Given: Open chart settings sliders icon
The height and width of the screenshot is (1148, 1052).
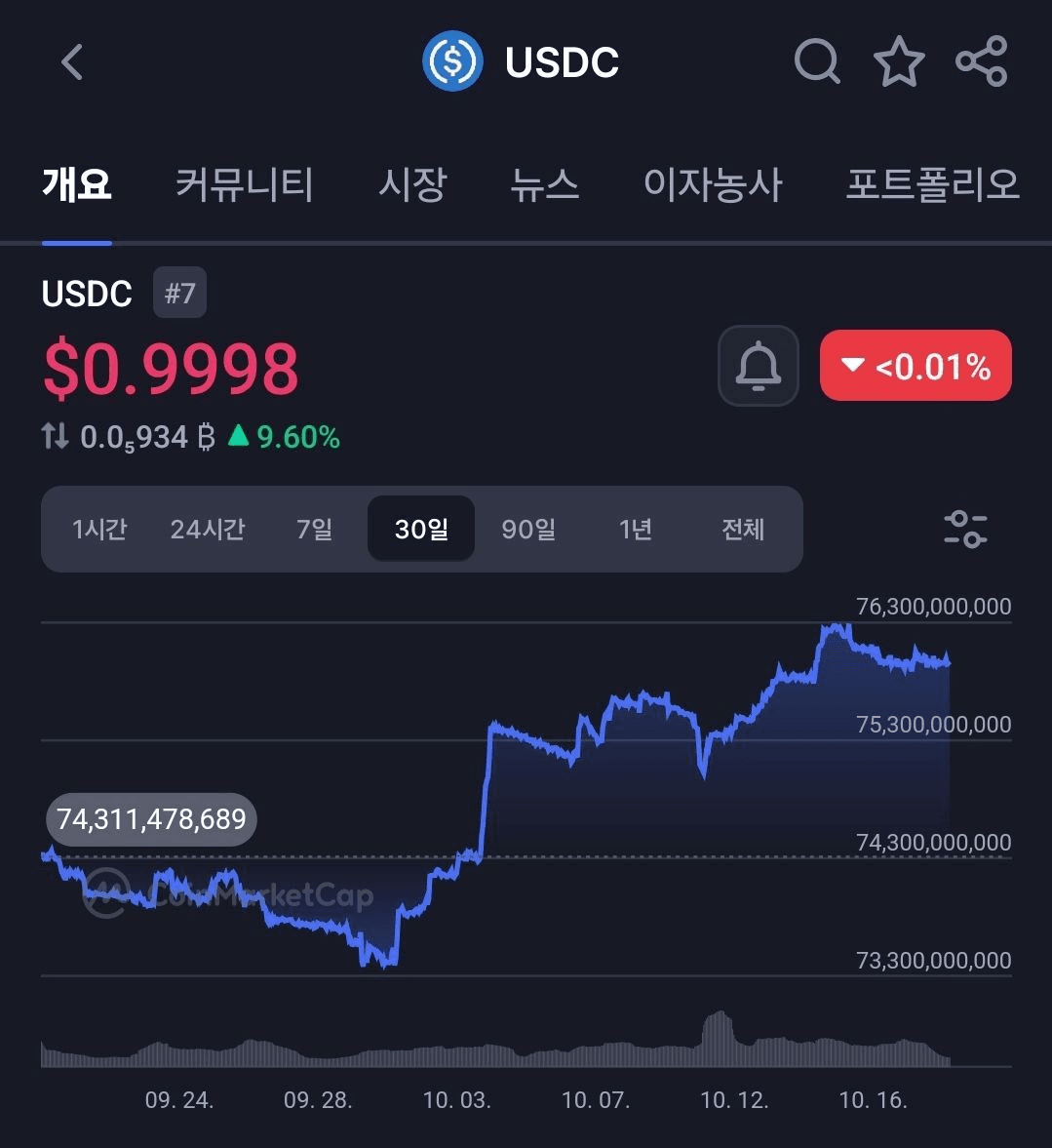Looking at the screenshot, I should [x=965, y=529].
